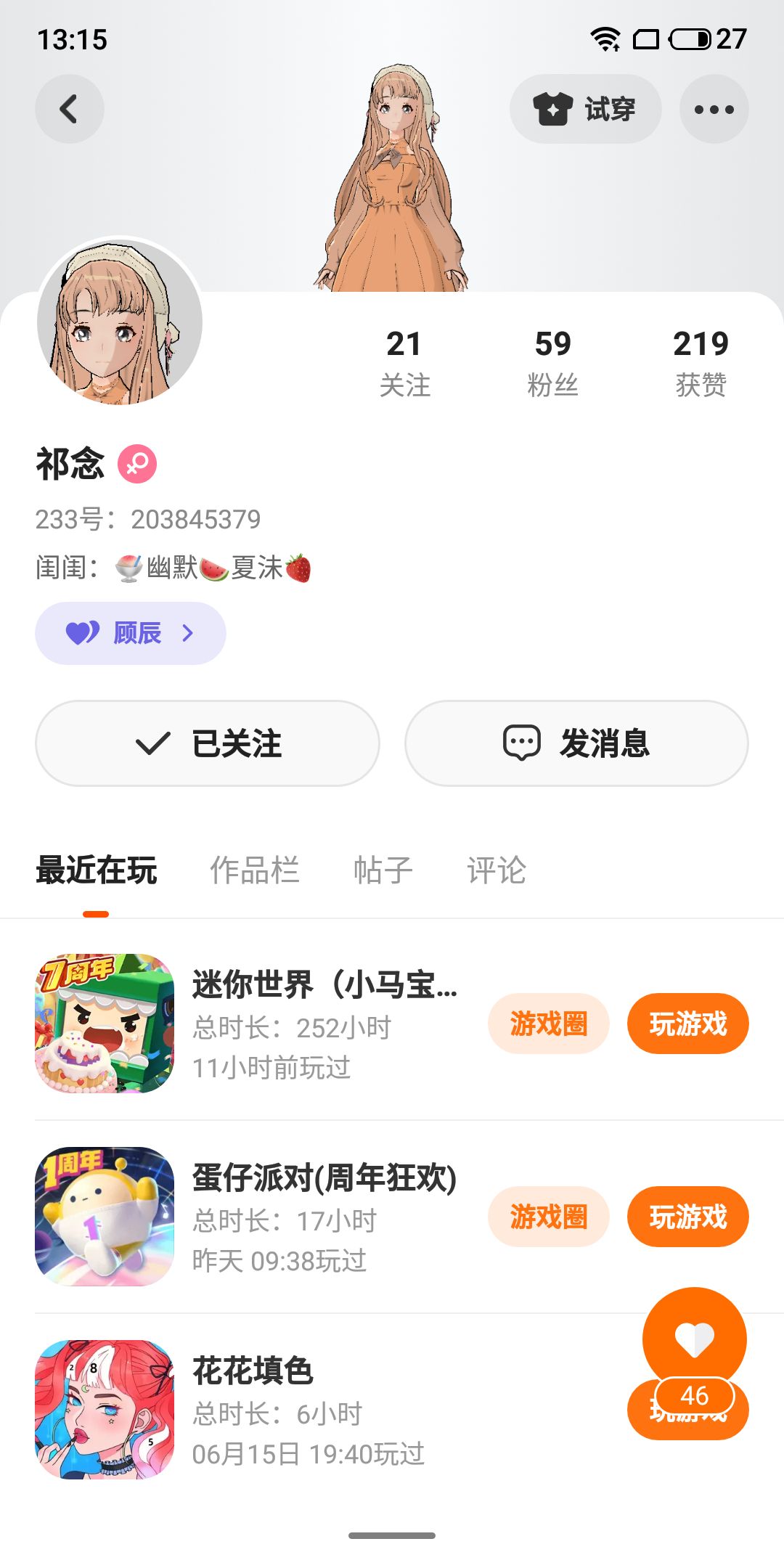Select the 最近在玩 tab
Screen dimensions: 784x1568
click(97, 870)
